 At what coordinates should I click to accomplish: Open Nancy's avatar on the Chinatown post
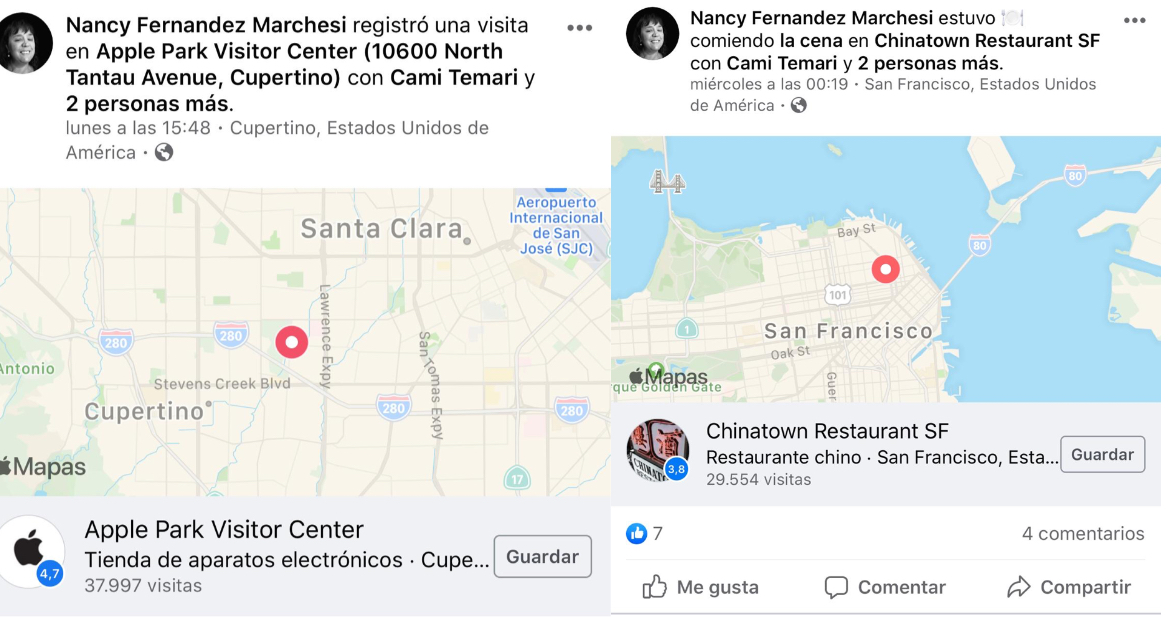coord(652,33)
